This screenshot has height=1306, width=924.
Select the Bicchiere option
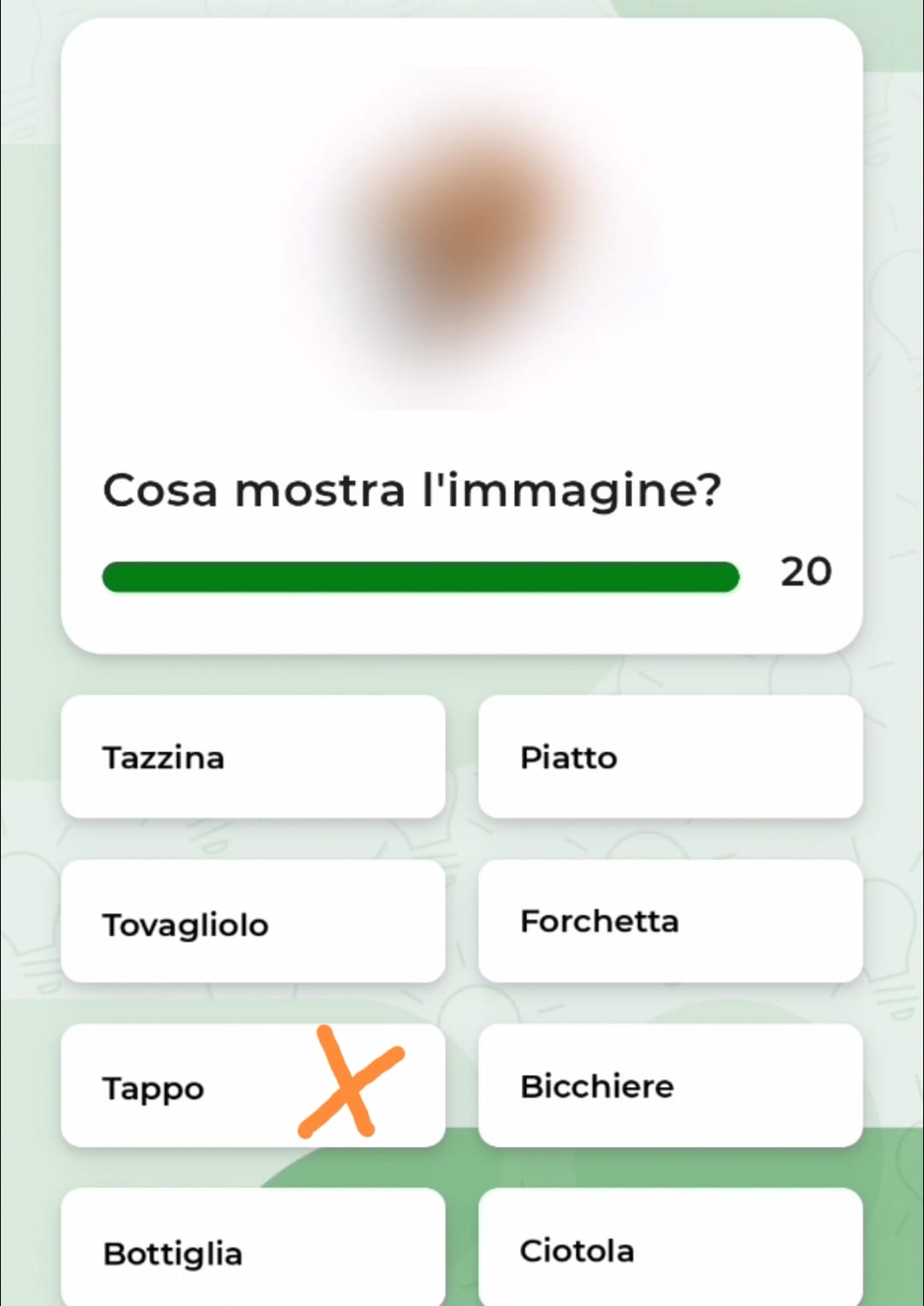[x=670, y=1086]
